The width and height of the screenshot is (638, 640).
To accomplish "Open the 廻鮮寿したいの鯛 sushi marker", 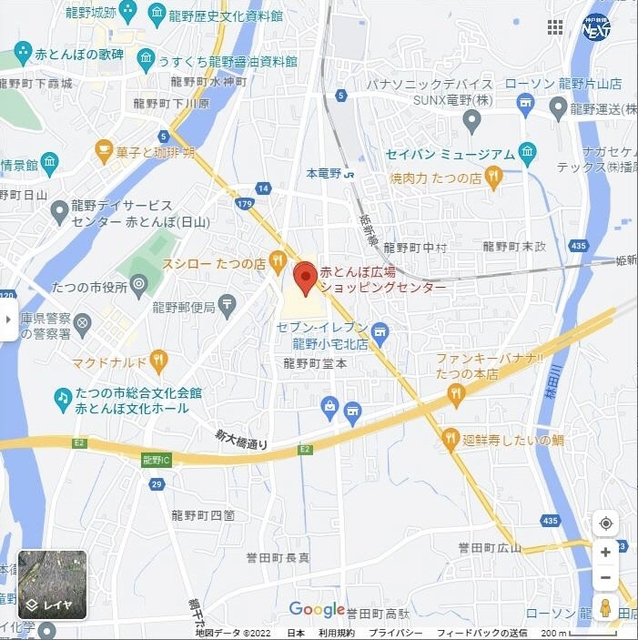I will [x=450, y=438].
